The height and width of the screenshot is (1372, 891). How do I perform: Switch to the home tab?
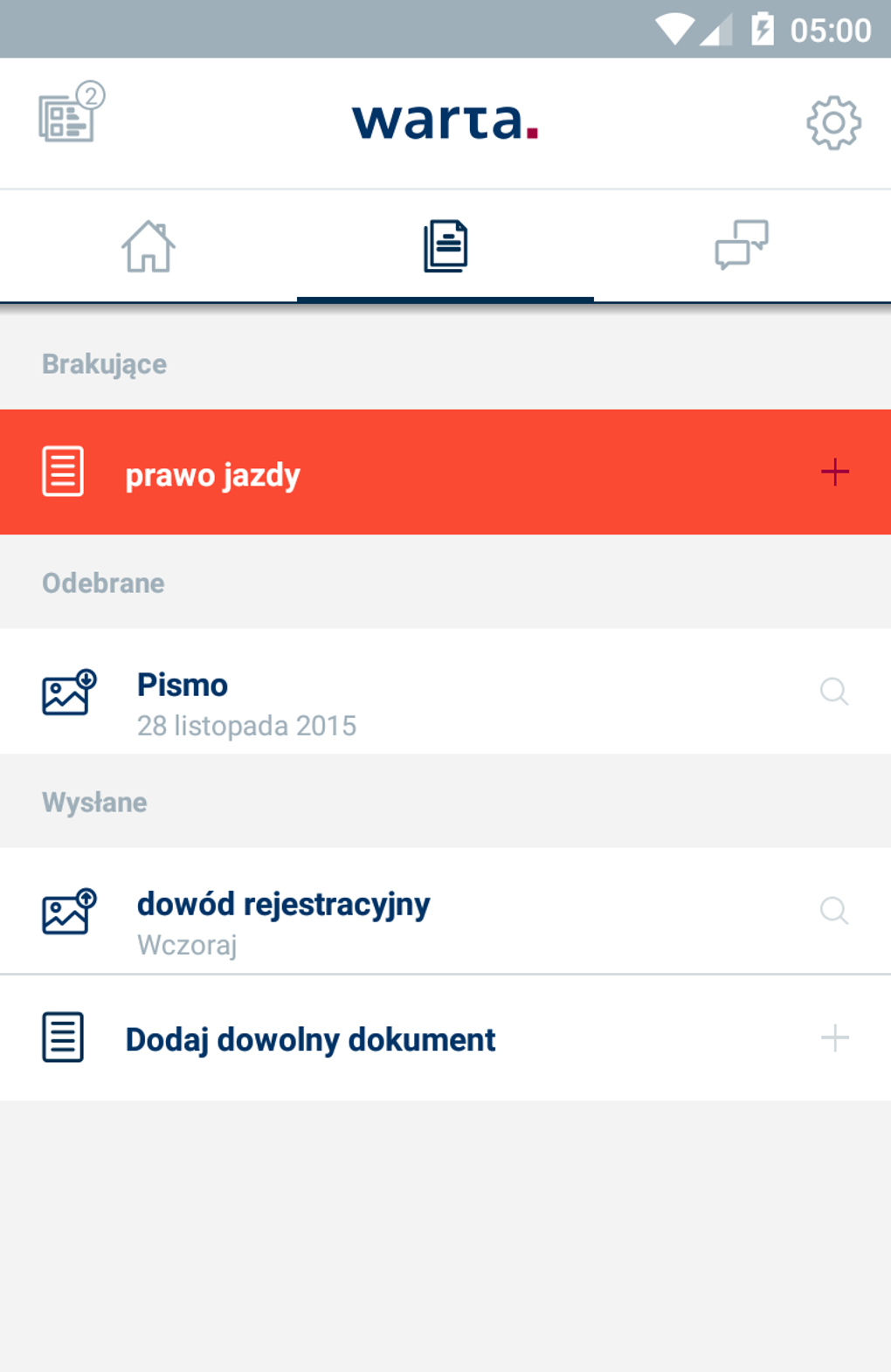(x=148, y=246)
